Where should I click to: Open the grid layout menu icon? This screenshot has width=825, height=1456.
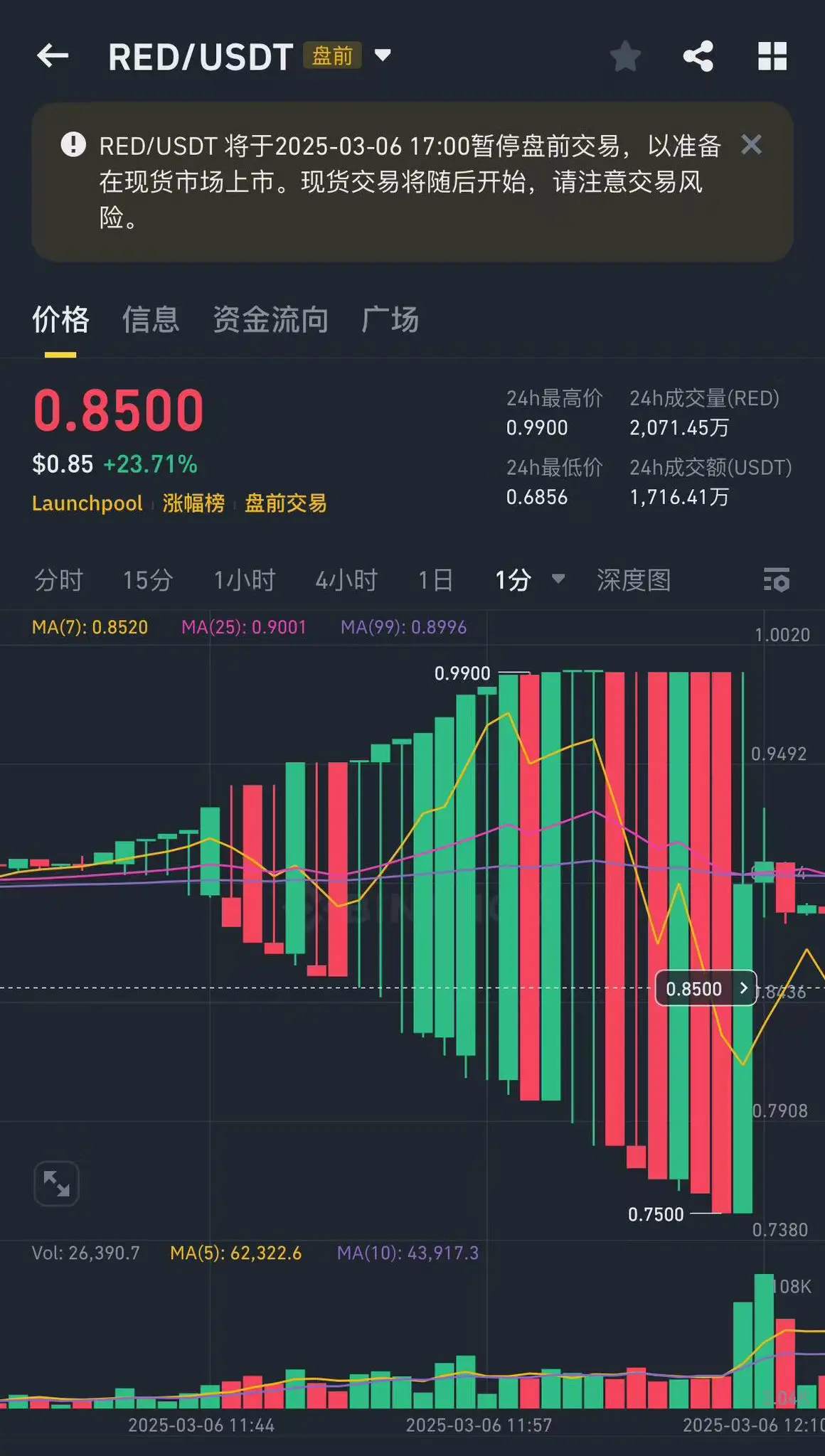coord(772,56)
